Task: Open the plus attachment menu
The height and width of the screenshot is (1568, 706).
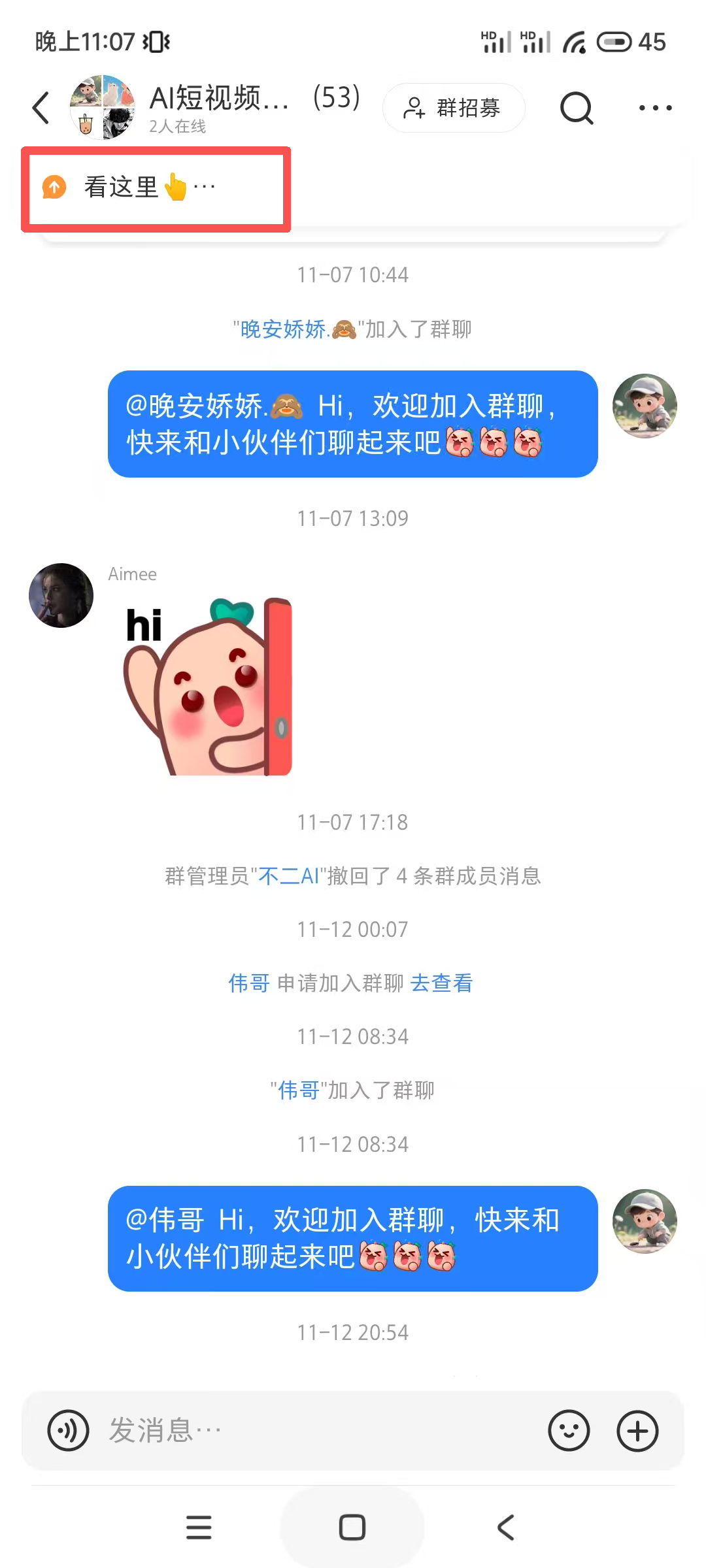Action: [x=637, y=1431]
